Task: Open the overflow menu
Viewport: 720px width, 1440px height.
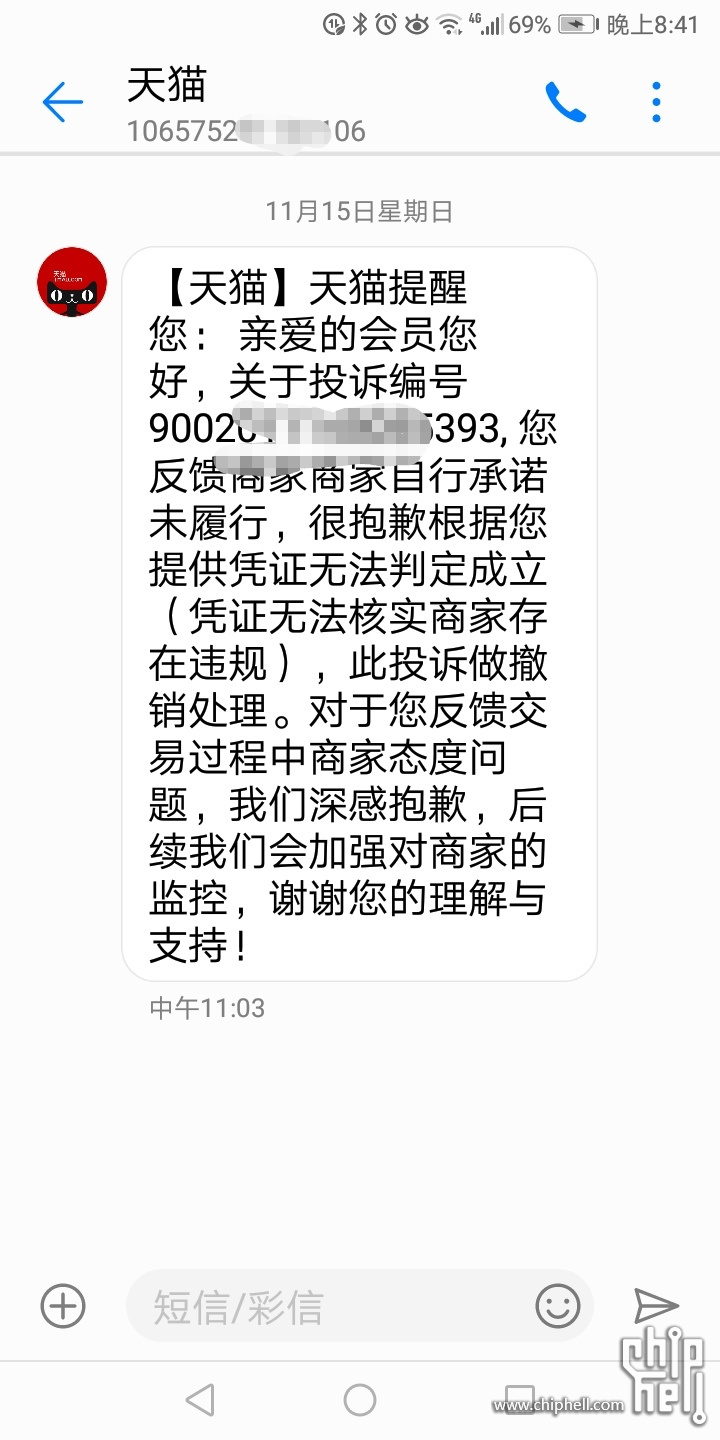Action: pos(656,102)
